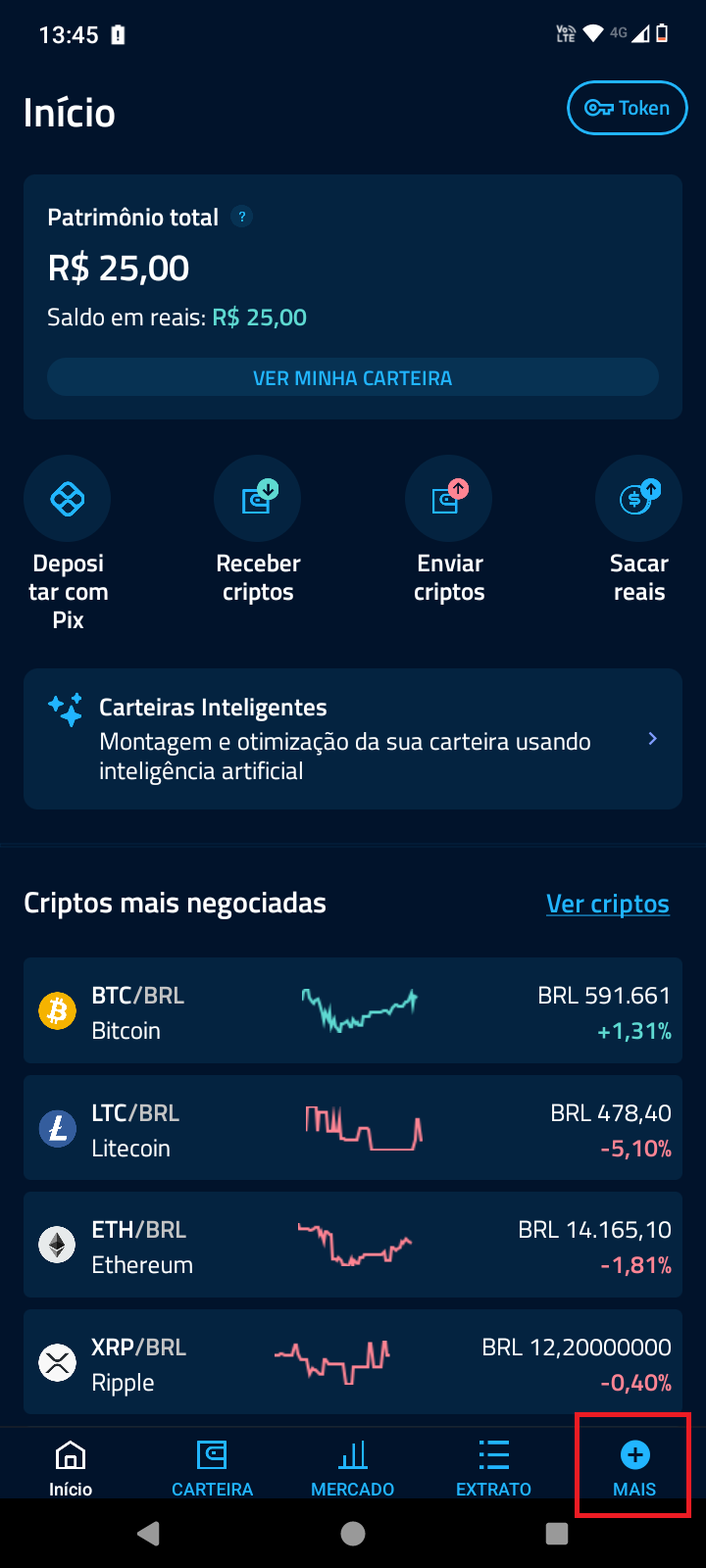
Task: Select the Litecoin coin icon
Action: click(x=57, y=1127)
